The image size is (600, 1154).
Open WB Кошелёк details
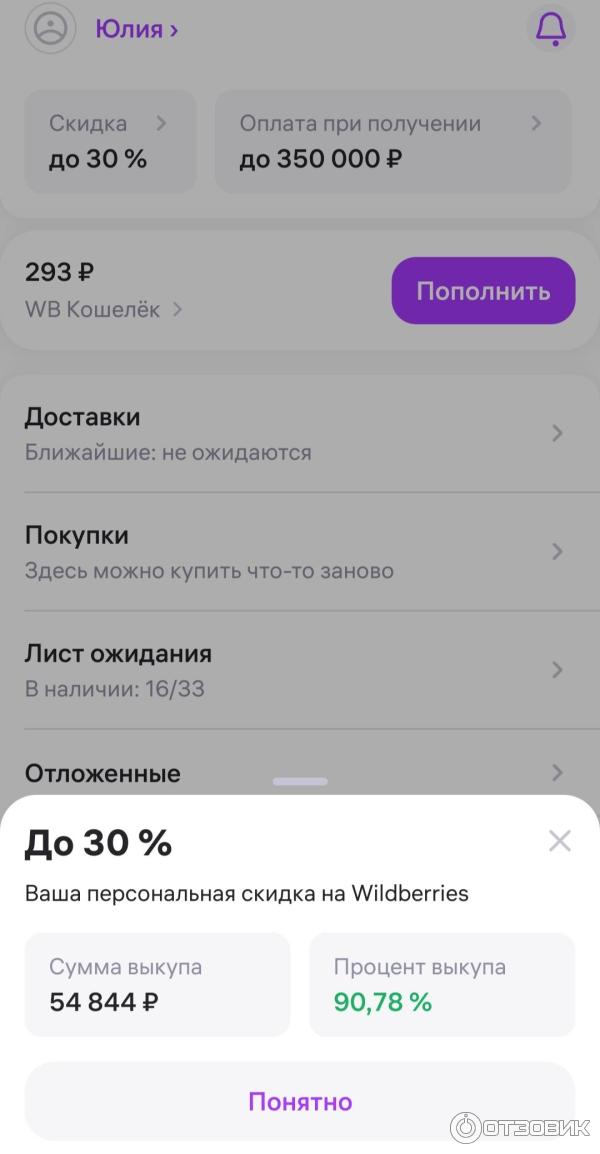coord(104,309)
